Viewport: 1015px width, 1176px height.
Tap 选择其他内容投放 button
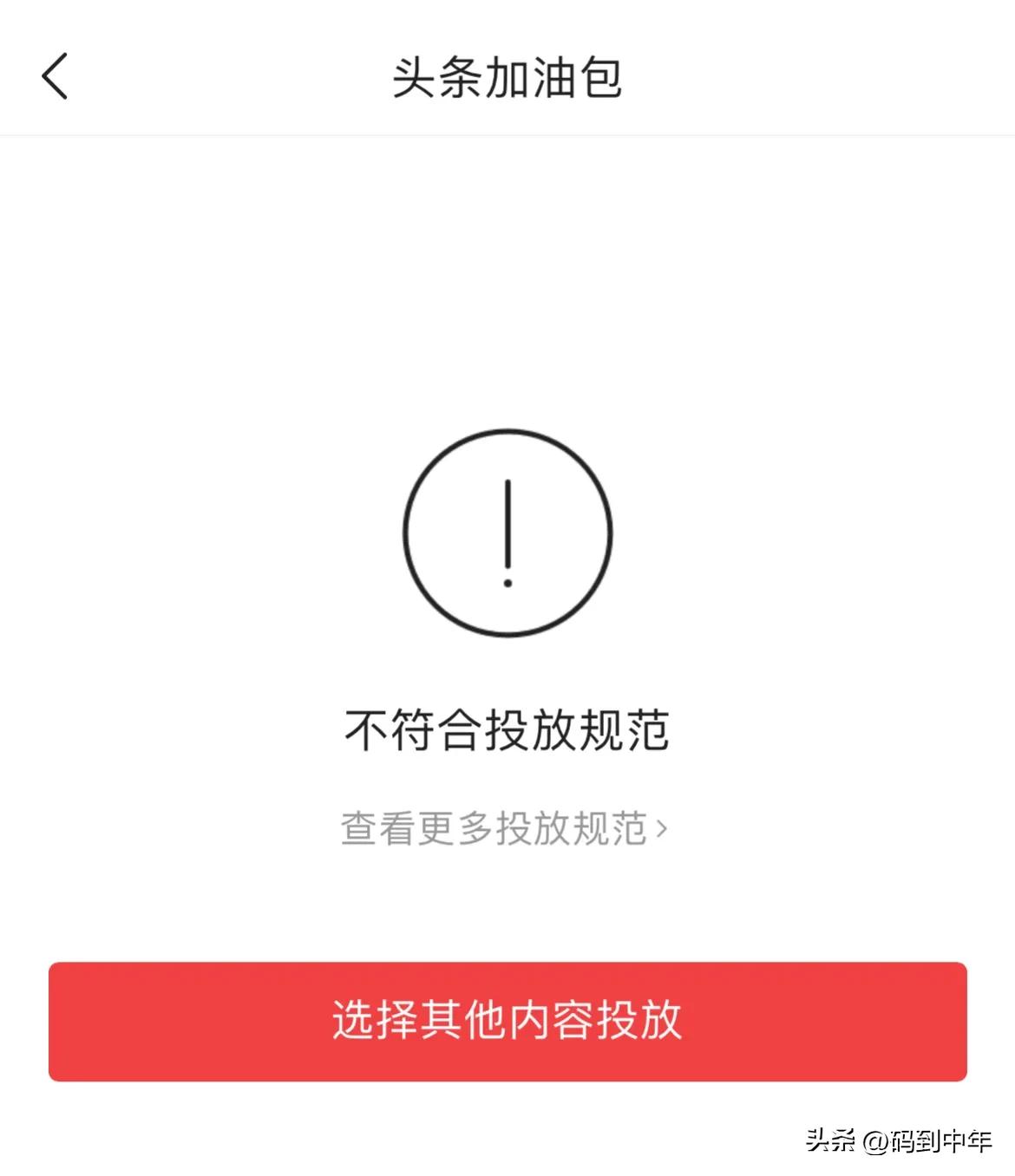(507, 1021)
